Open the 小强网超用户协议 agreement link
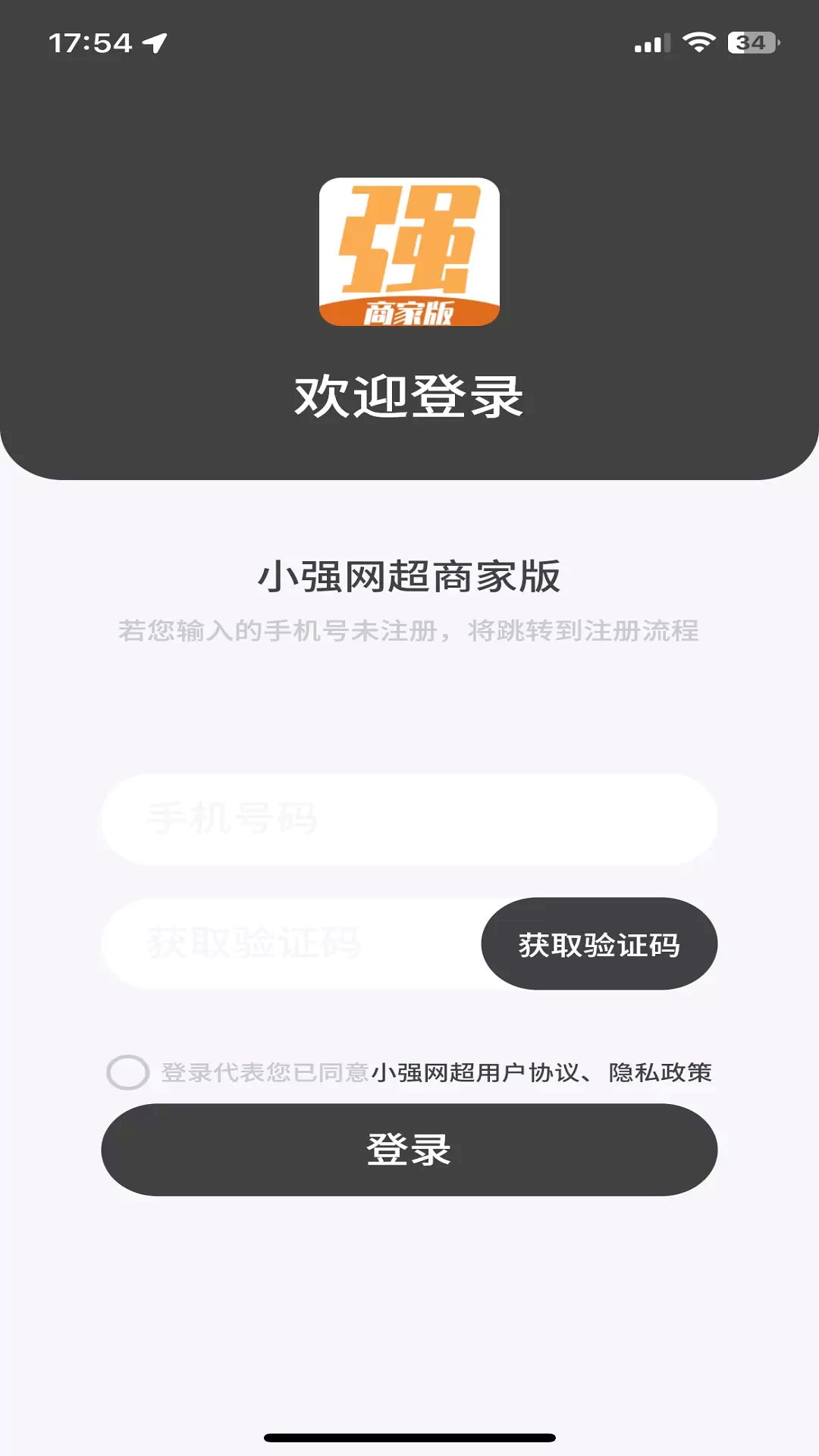The width and height of the screenshot is (819, 1456). click(480, 1072)
